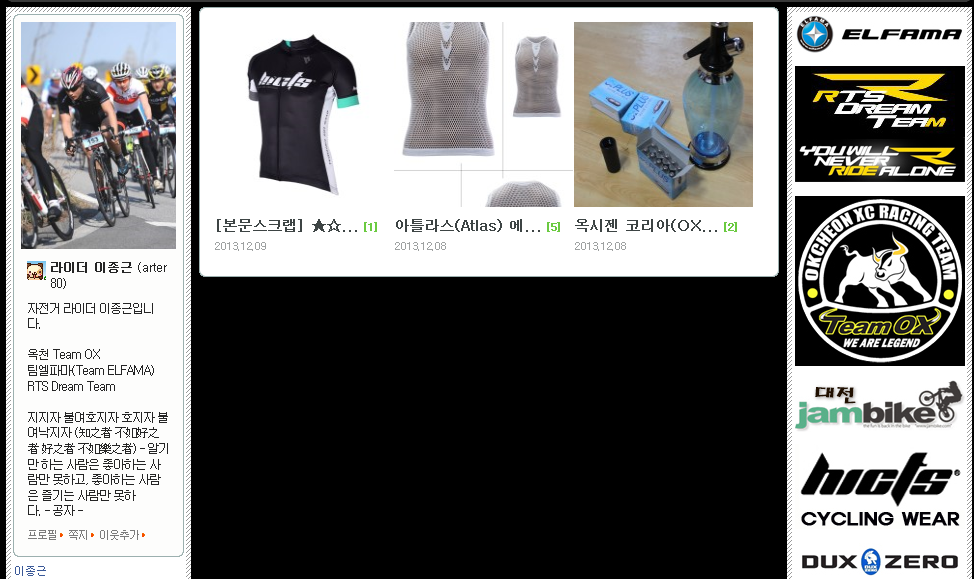
Task: Open the 옥시젠 코리아 post title link
Action: [646, 226]
